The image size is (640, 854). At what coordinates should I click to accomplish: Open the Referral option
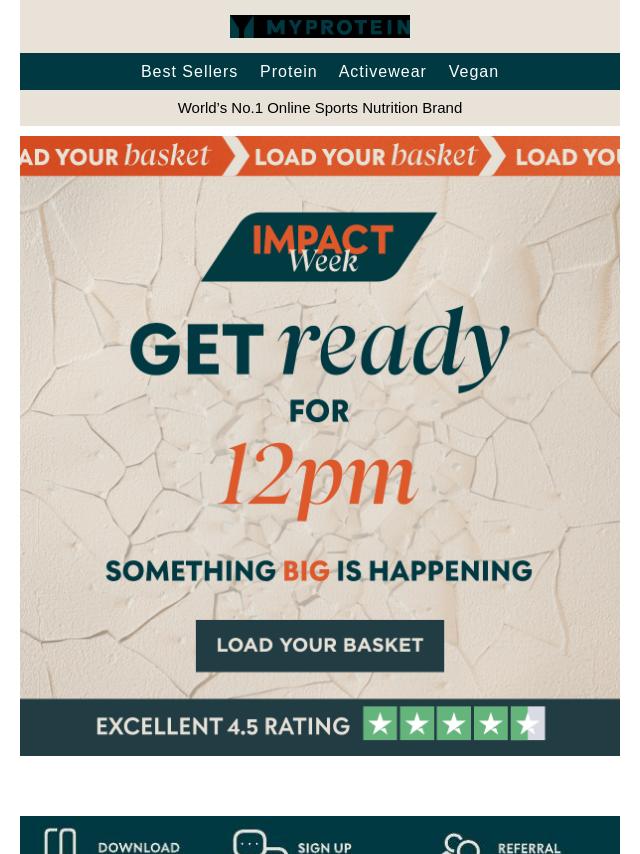point(505,843)
